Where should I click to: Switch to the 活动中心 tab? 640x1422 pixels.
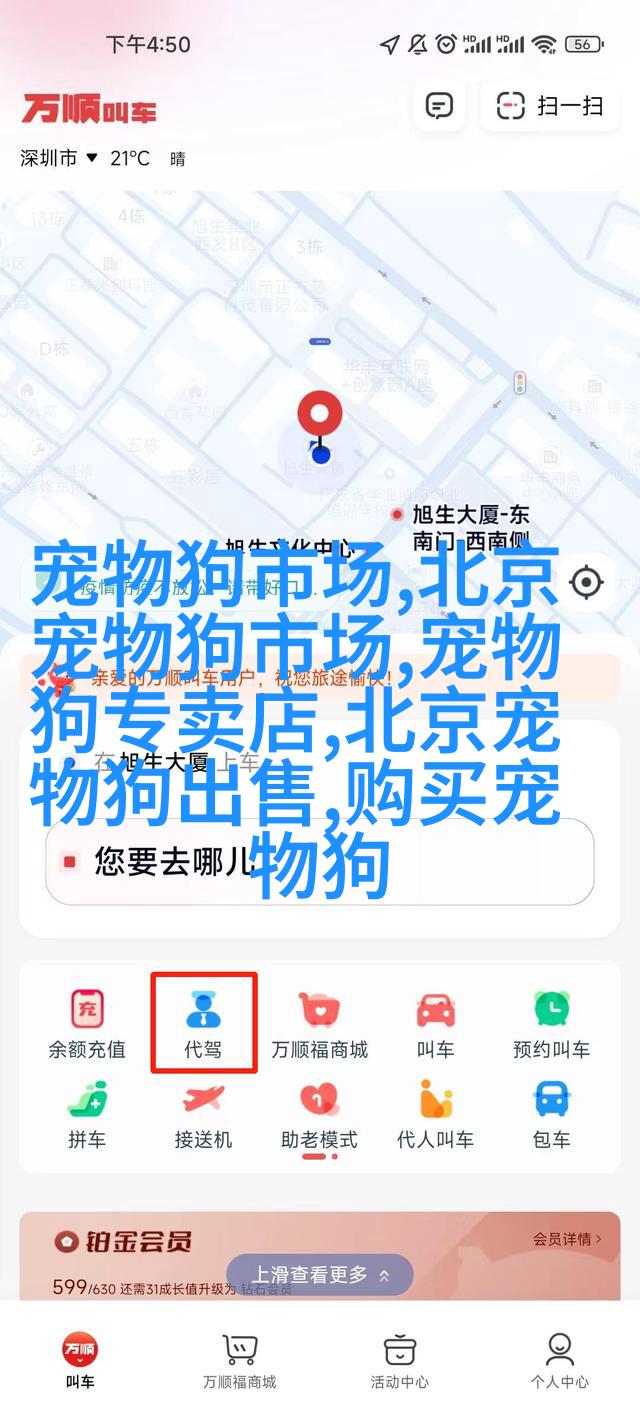click(x=399, y=1361)
